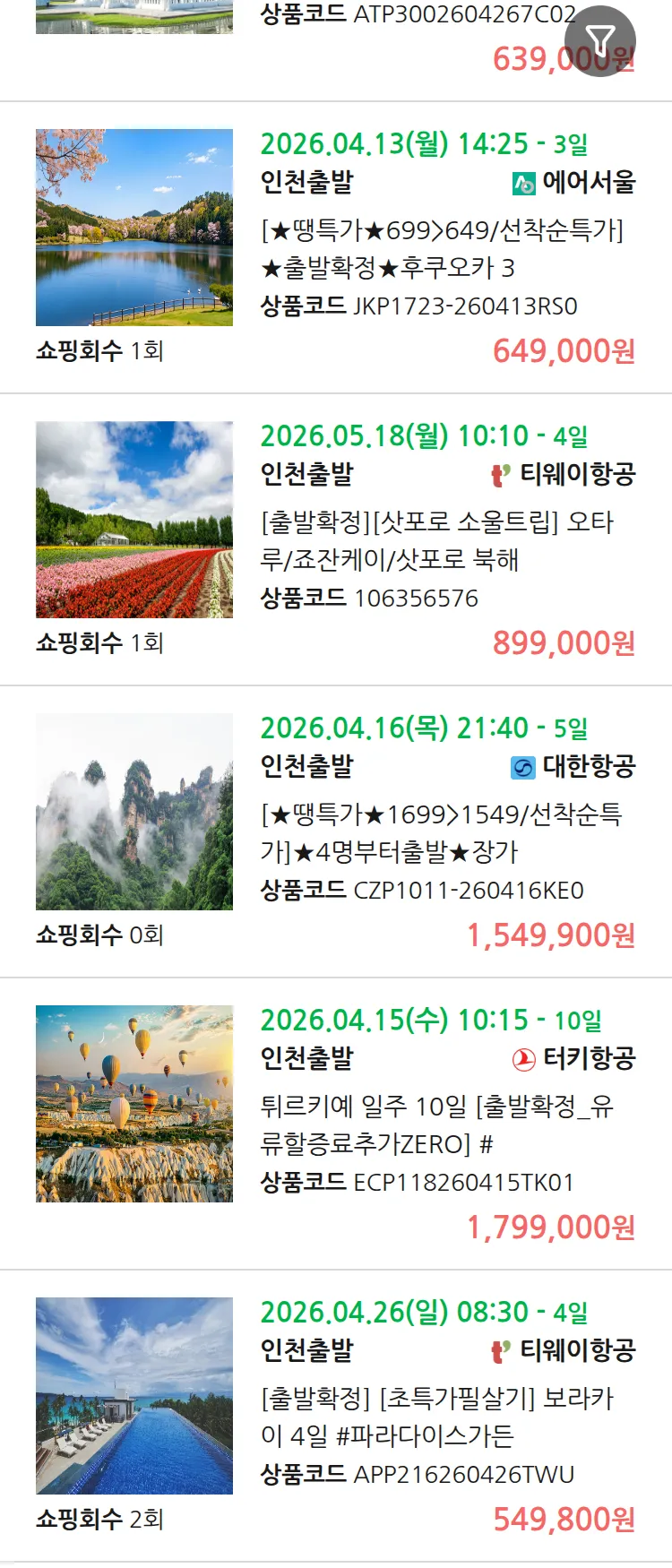View the 보라카이 4일 파라다이스가든 package
Viewport: 672px width, 1568px height.
click(437, 1417)
